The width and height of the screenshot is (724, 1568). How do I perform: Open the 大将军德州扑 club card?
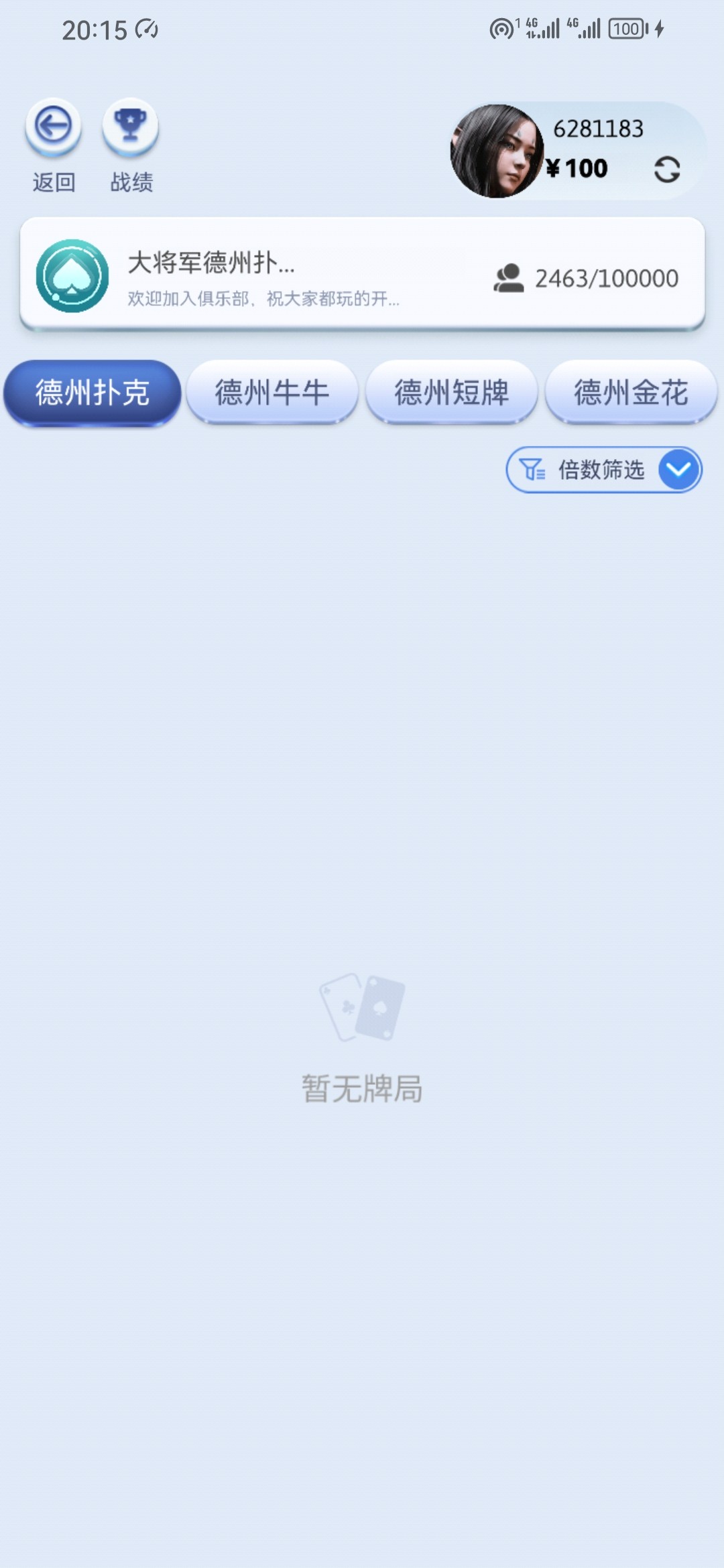[362, 275]
